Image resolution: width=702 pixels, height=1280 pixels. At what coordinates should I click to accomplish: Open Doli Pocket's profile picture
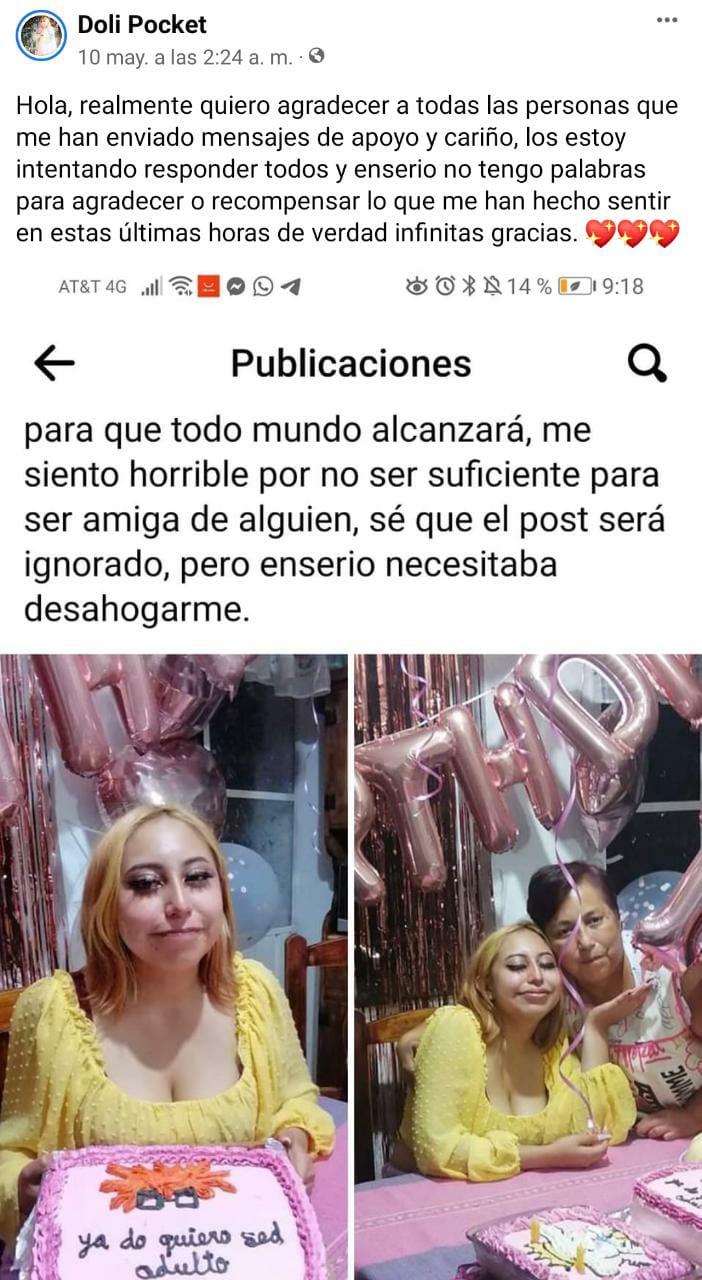tap(41, 37)
